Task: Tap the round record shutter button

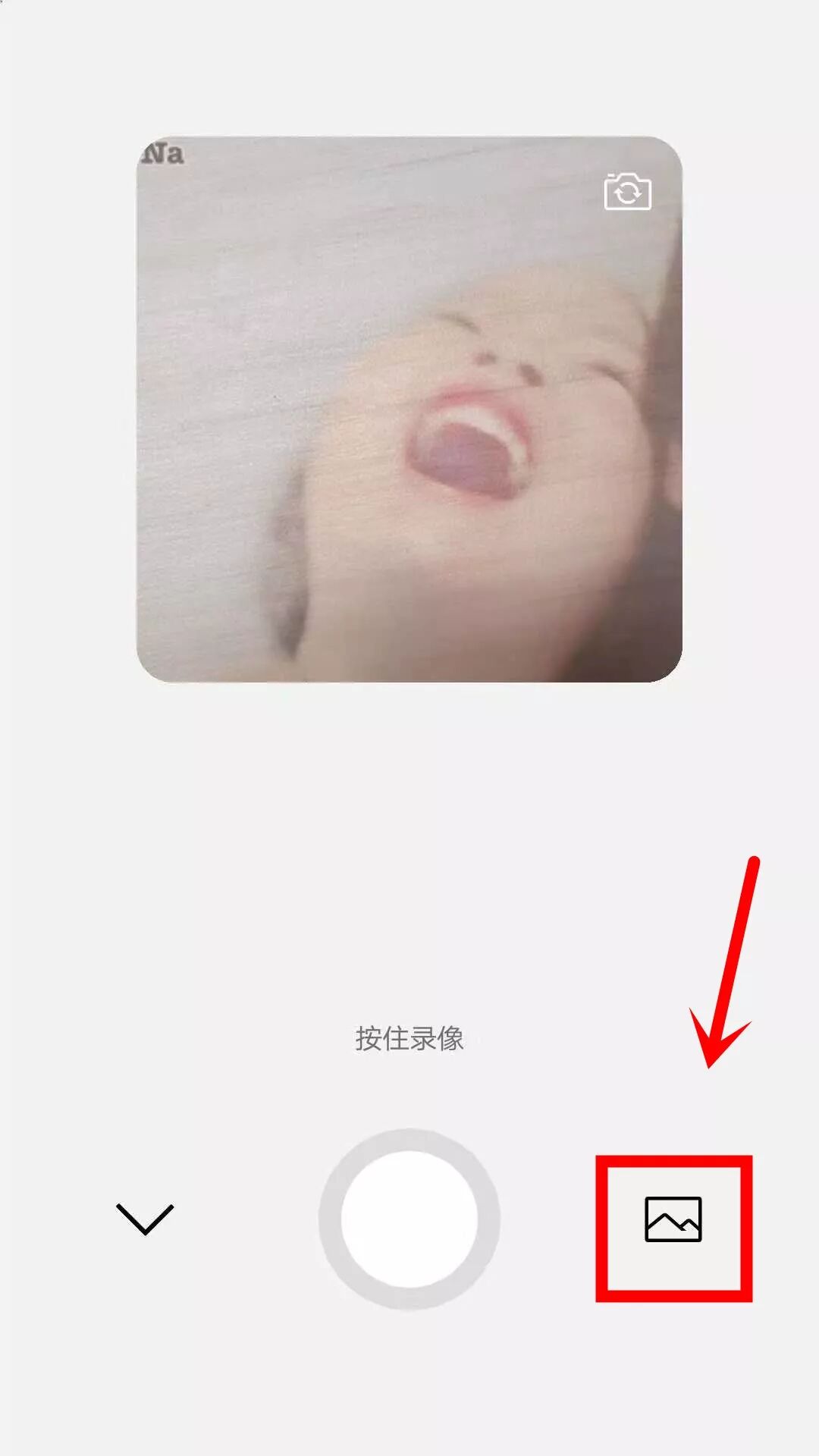Action: pyautogui.click(x=409, y=1219)
